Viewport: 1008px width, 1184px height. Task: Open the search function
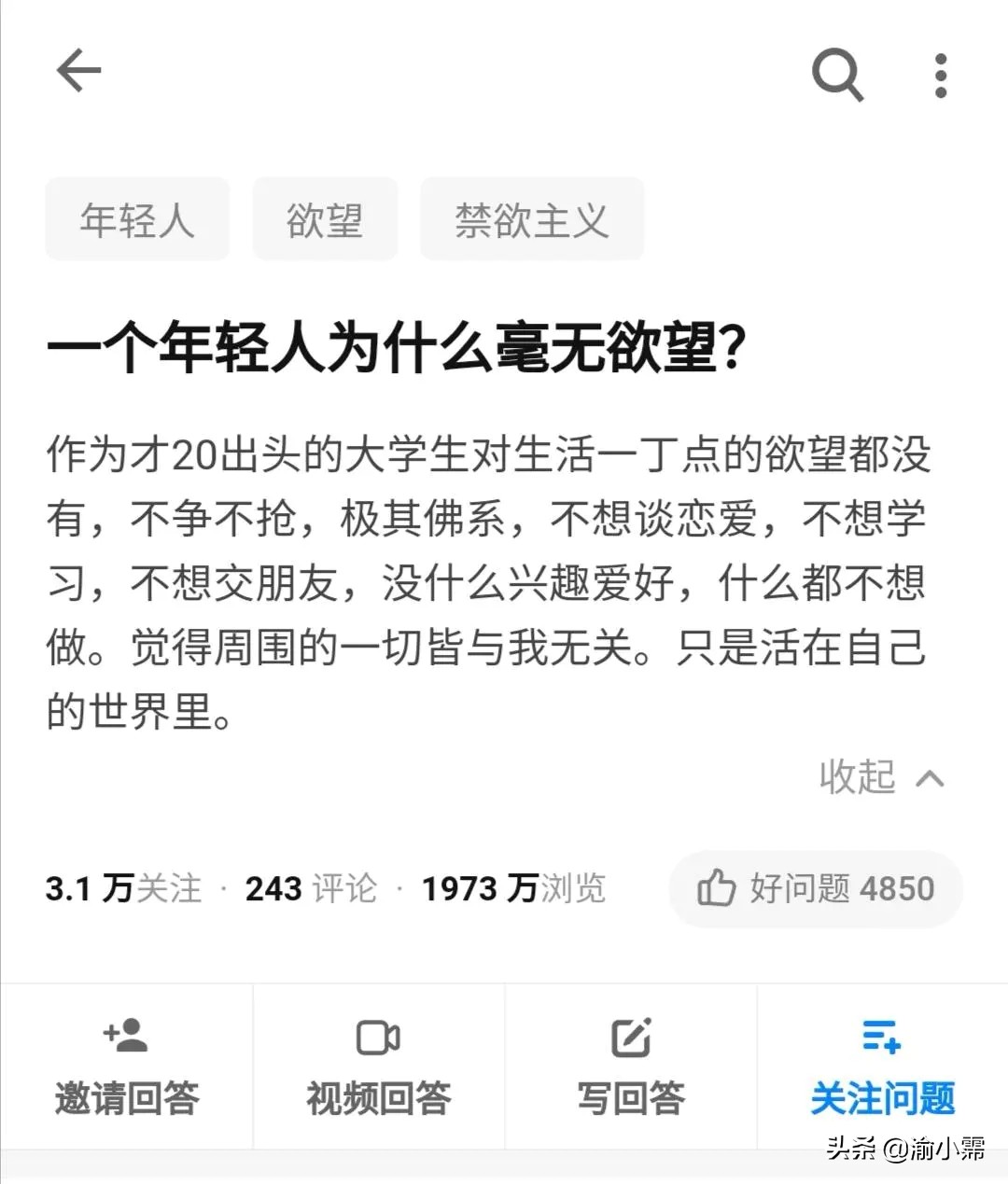(x=837, y=75)
